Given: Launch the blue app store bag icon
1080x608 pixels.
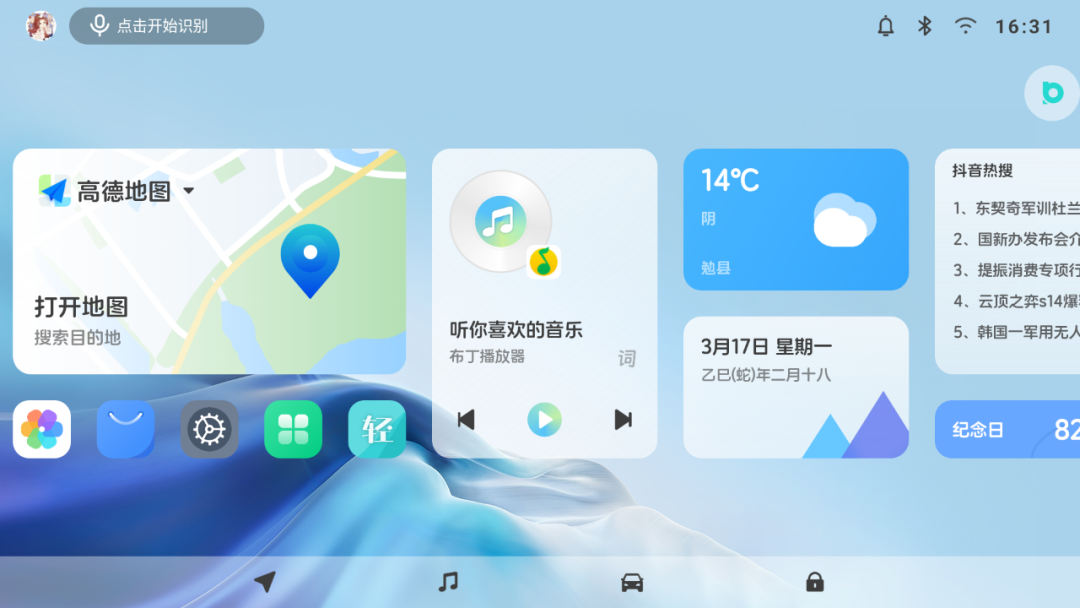Looking at the screenshot, I should click(126, 429).
